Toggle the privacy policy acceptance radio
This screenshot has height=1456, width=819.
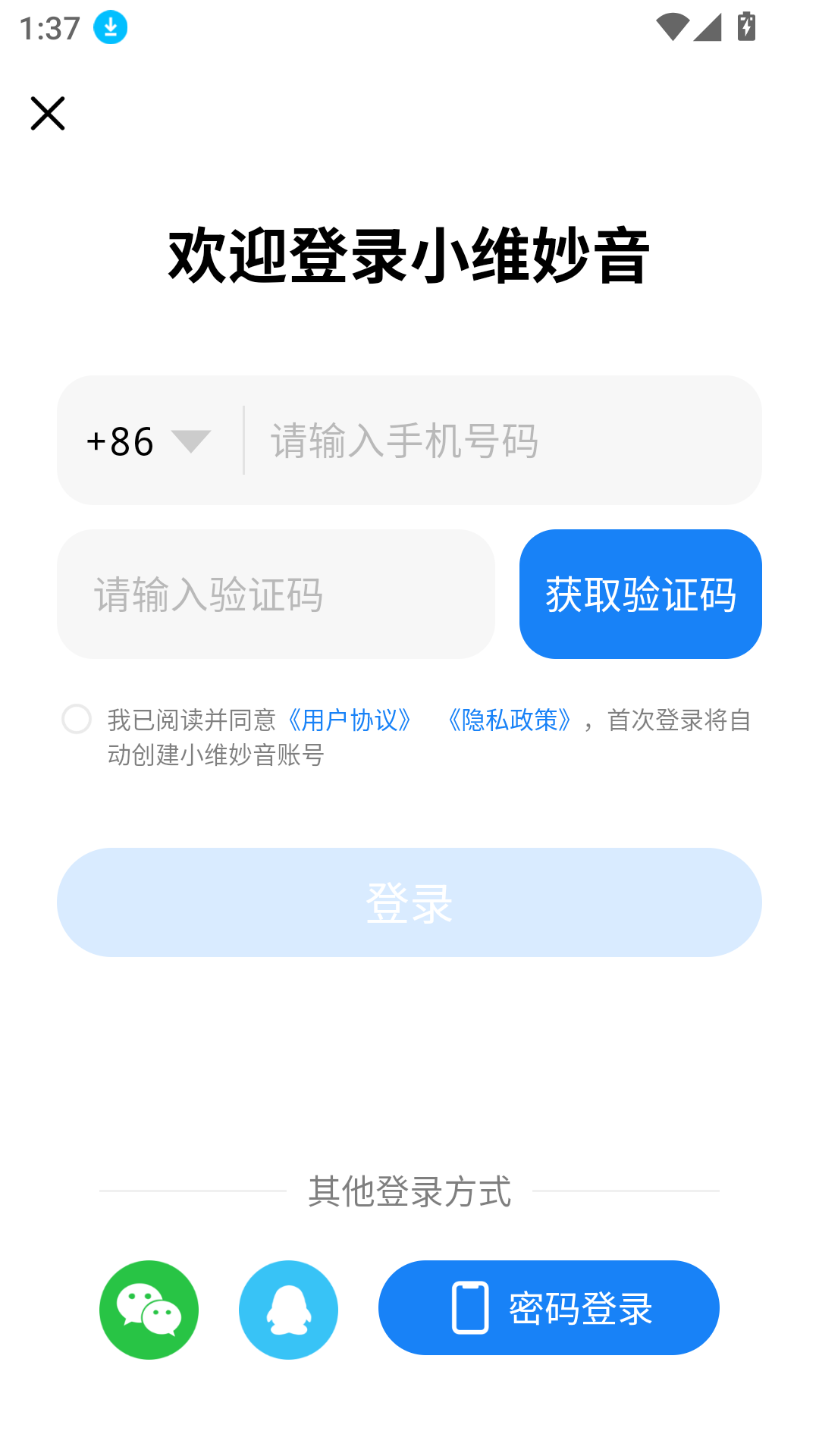(x=77, y=720)
